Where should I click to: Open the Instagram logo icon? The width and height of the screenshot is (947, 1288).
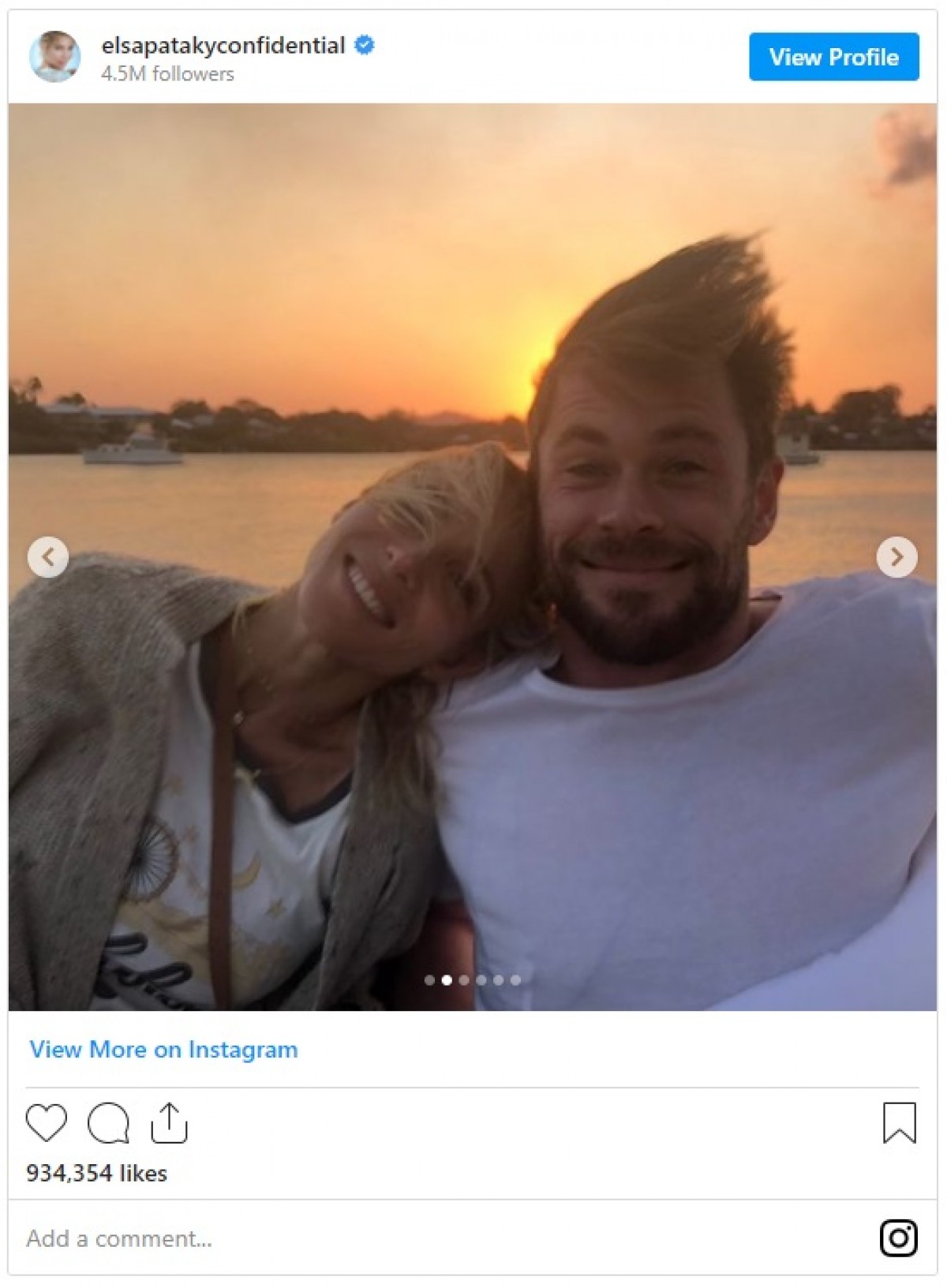898,1237
